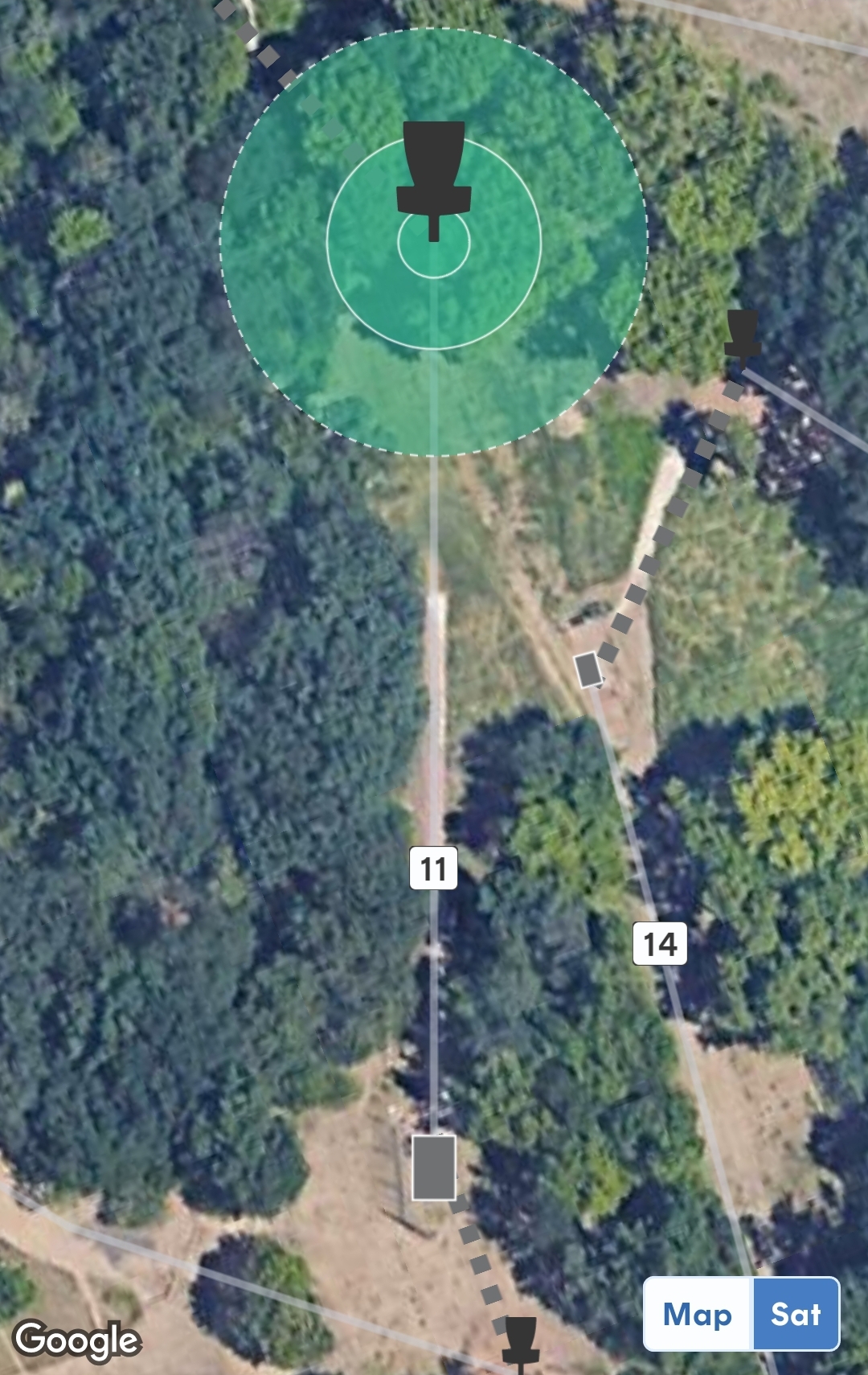Tap the hole 11 marker label
Screen dimensions: 868x1375
[434, 868]
